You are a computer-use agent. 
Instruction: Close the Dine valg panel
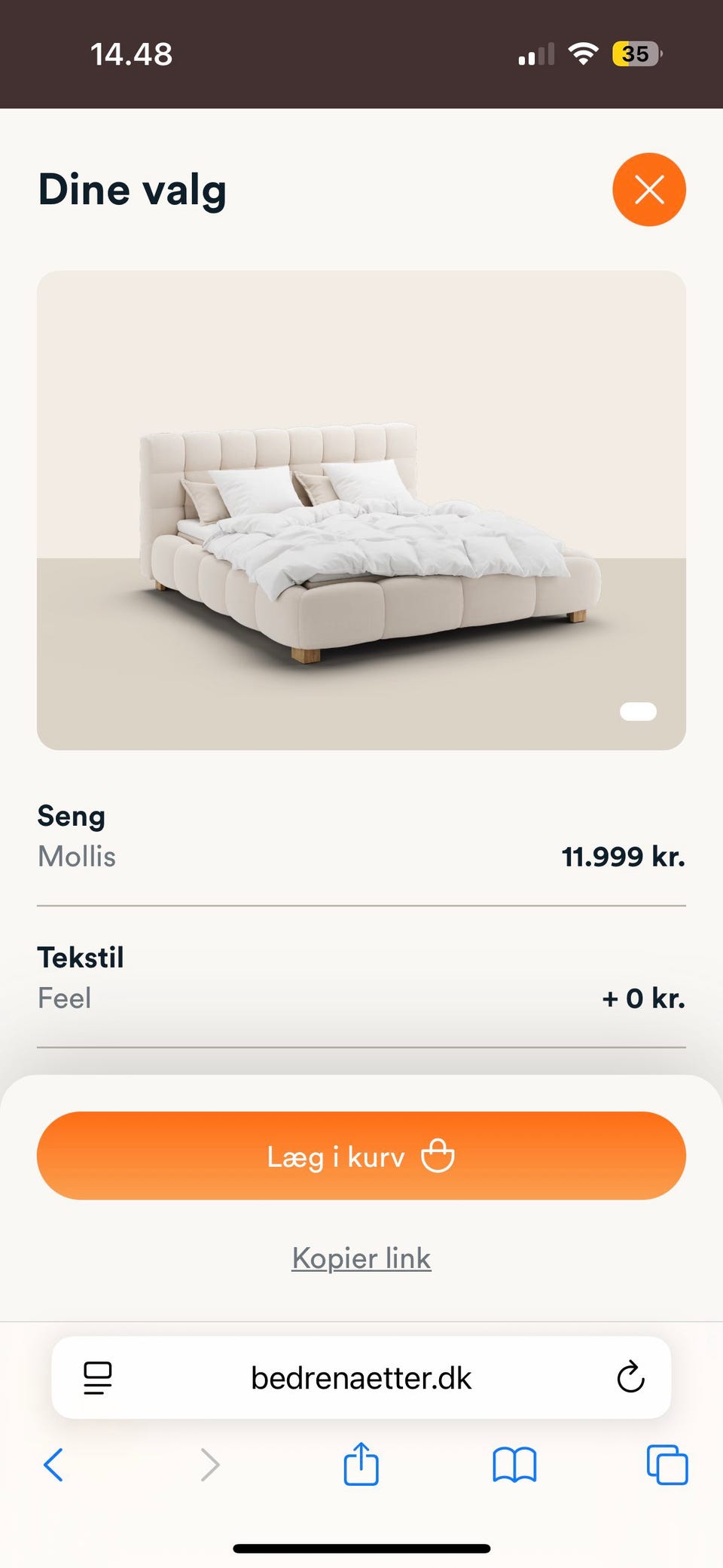click(649, 190)
